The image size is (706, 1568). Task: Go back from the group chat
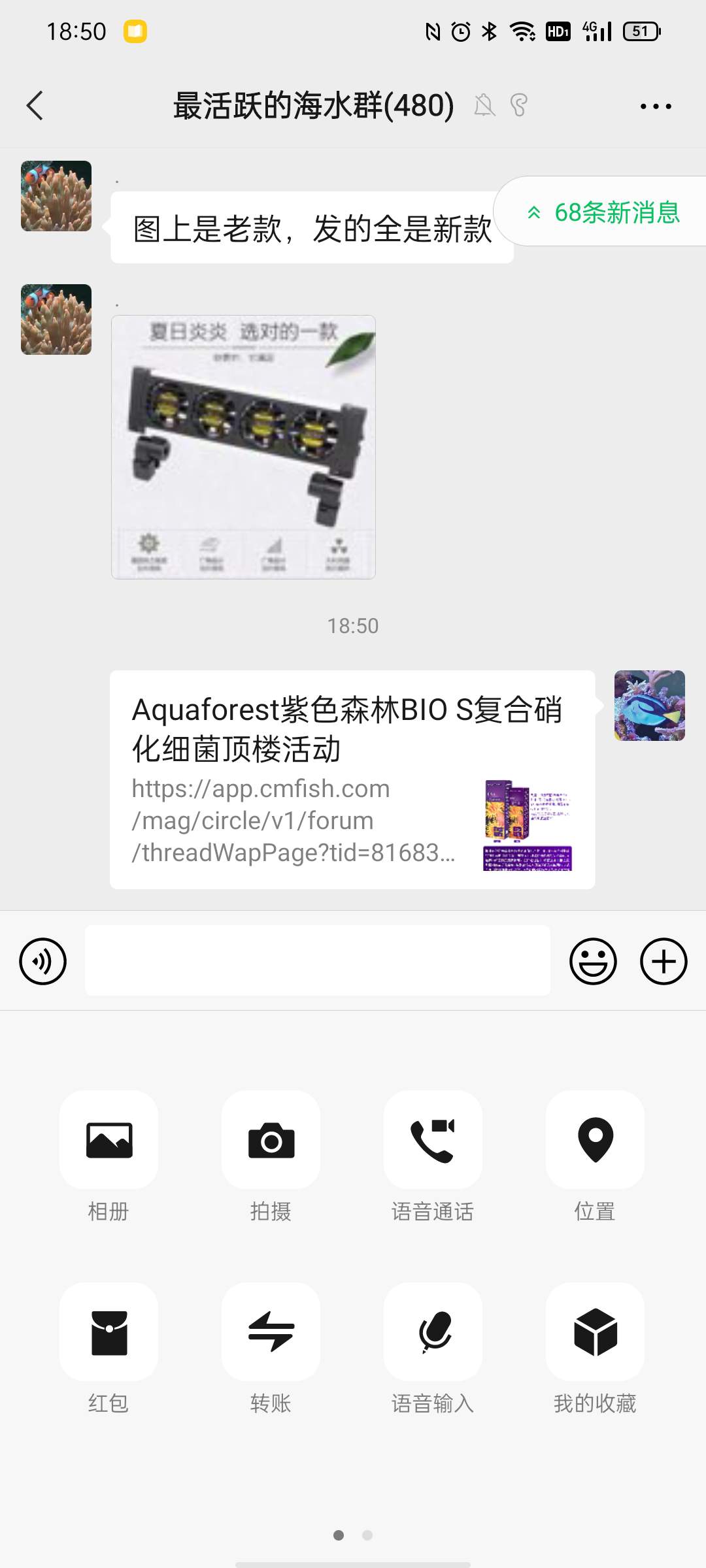(35, 106)
